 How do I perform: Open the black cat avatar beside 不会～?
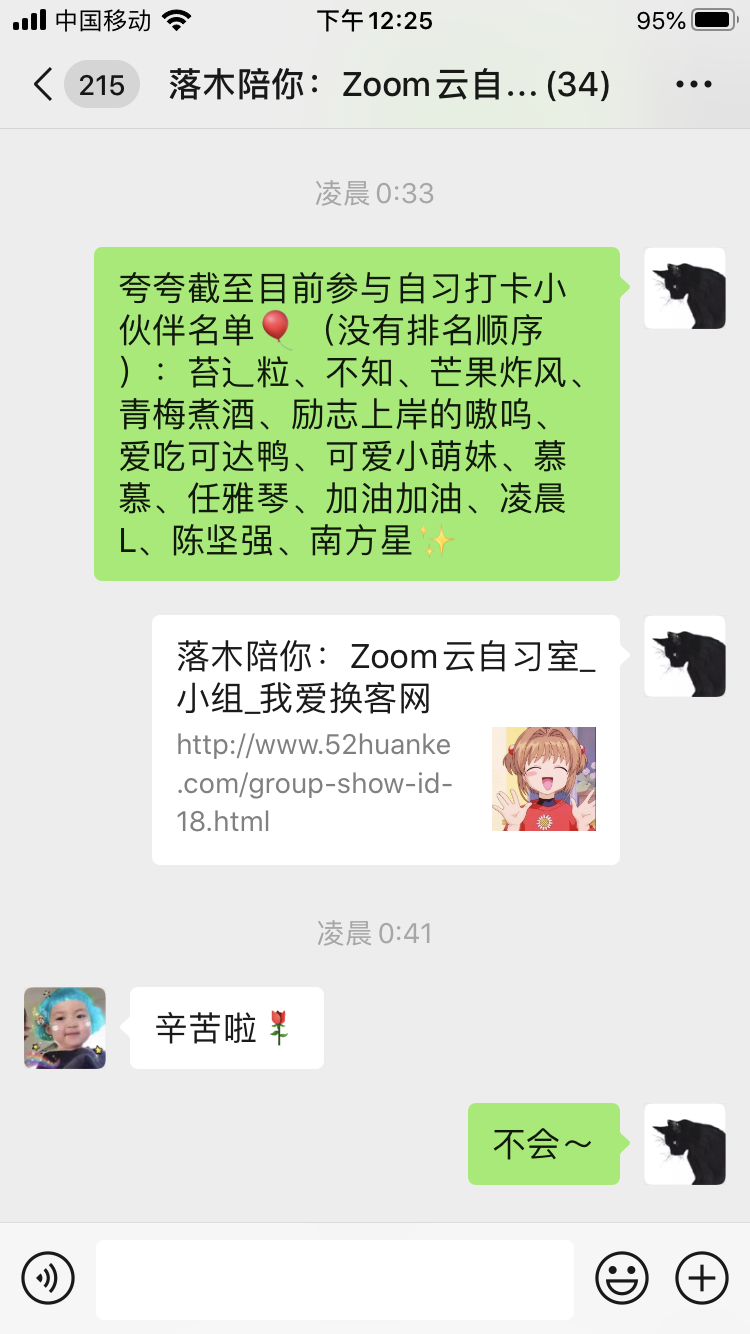click(x=685, y=1144)
